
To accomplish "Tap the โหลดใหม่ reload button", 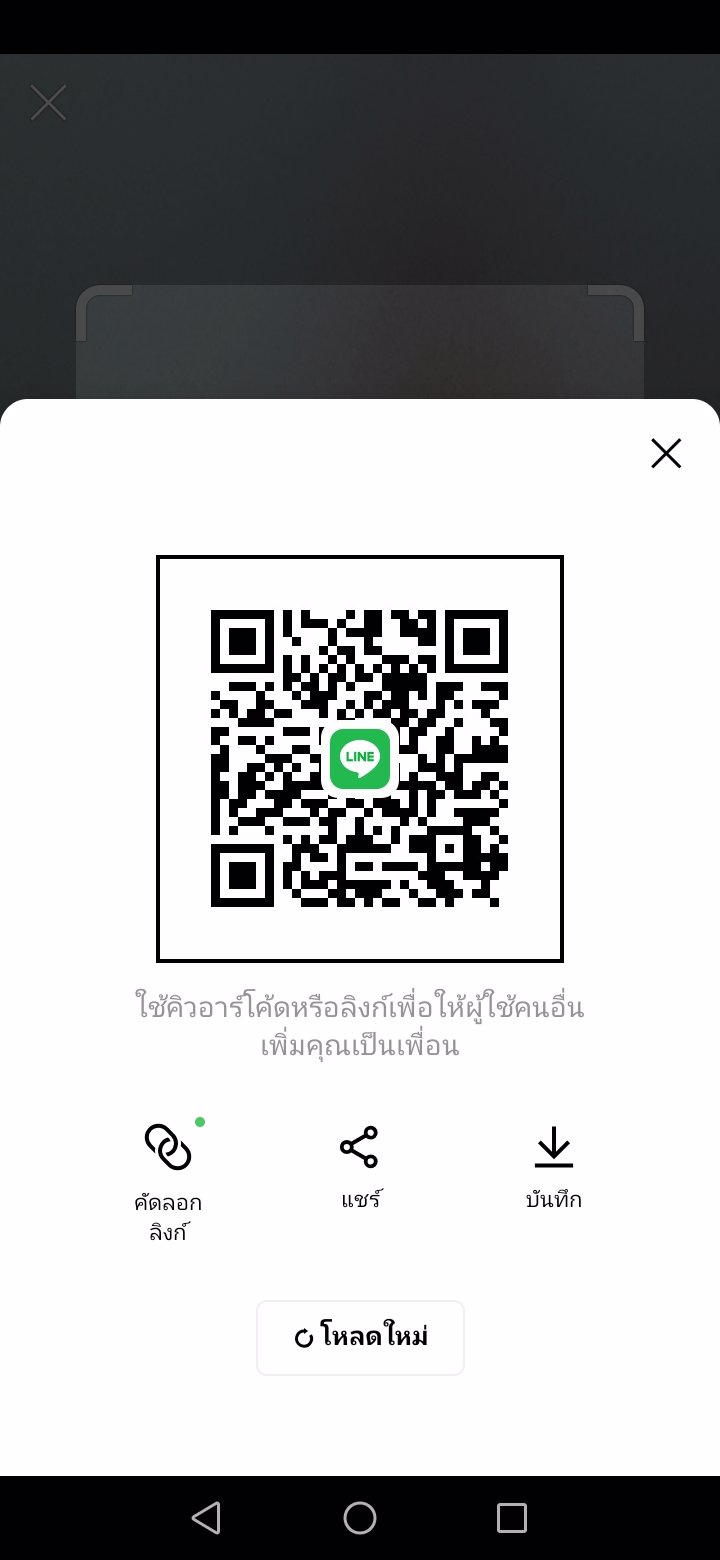I will coord(360,1338).
